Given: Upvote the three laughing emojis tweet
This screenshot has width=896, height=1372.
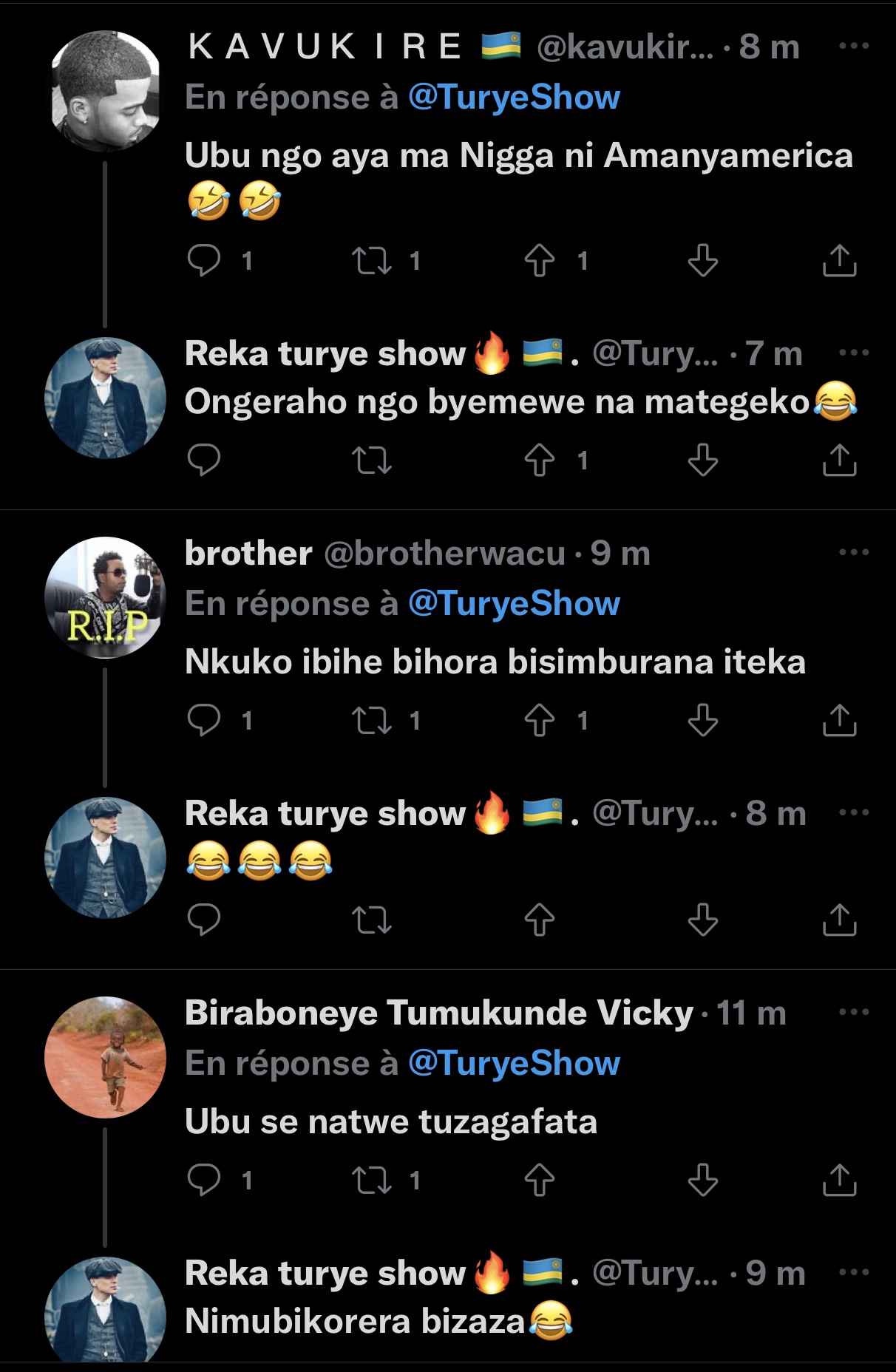Looking at the screenshot, I should coord(540,920).
